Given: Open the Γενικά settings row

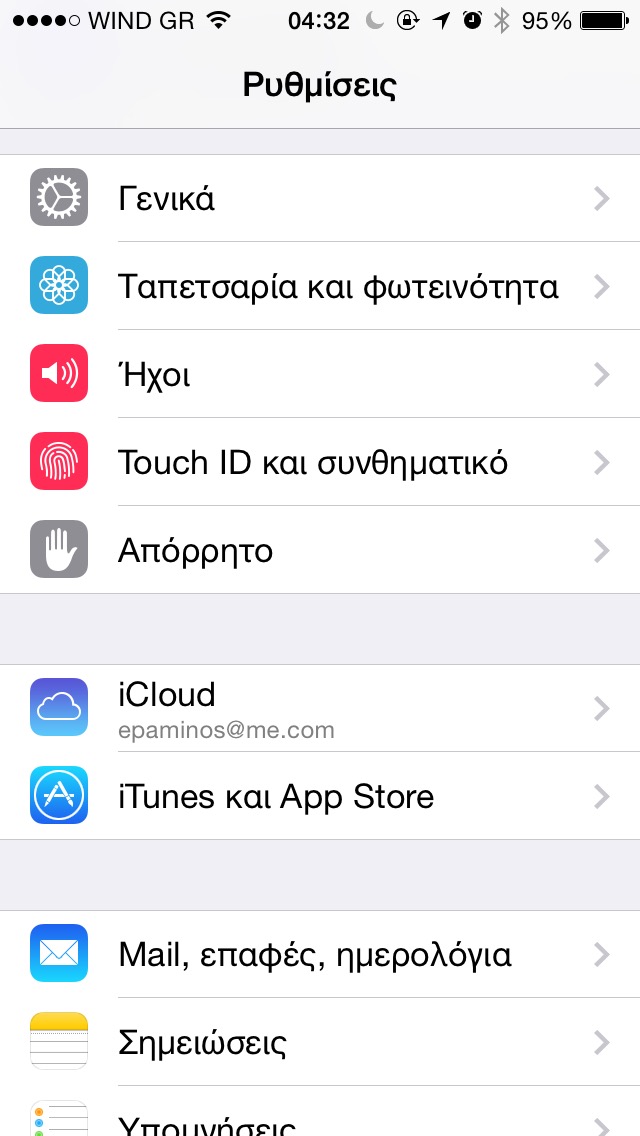Looking at the screenshot, I should (320, 198).
